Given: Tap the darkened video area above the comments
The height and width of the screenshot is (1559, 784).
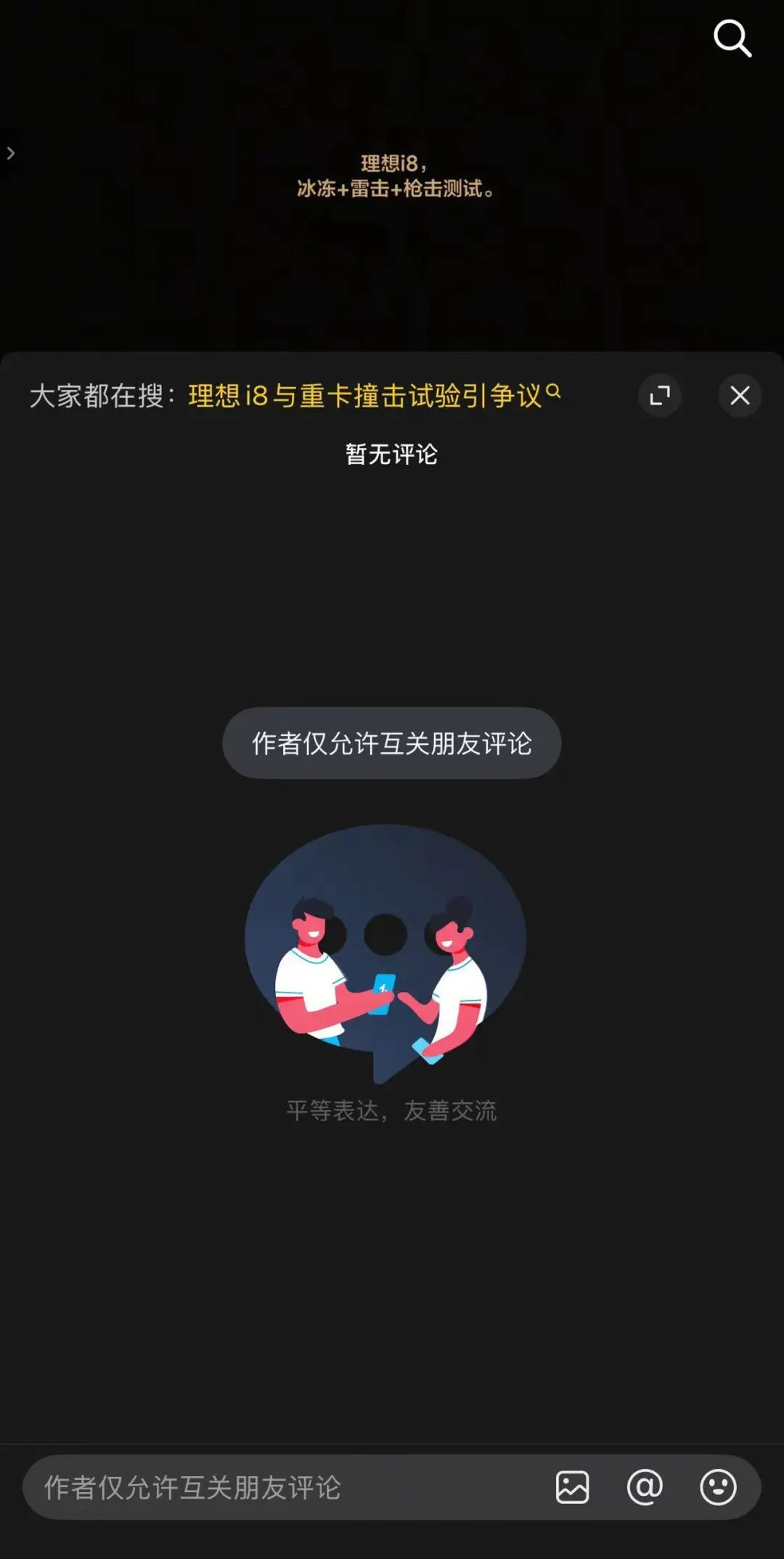Looking at the screenshot, I should [x=392, y=276].
